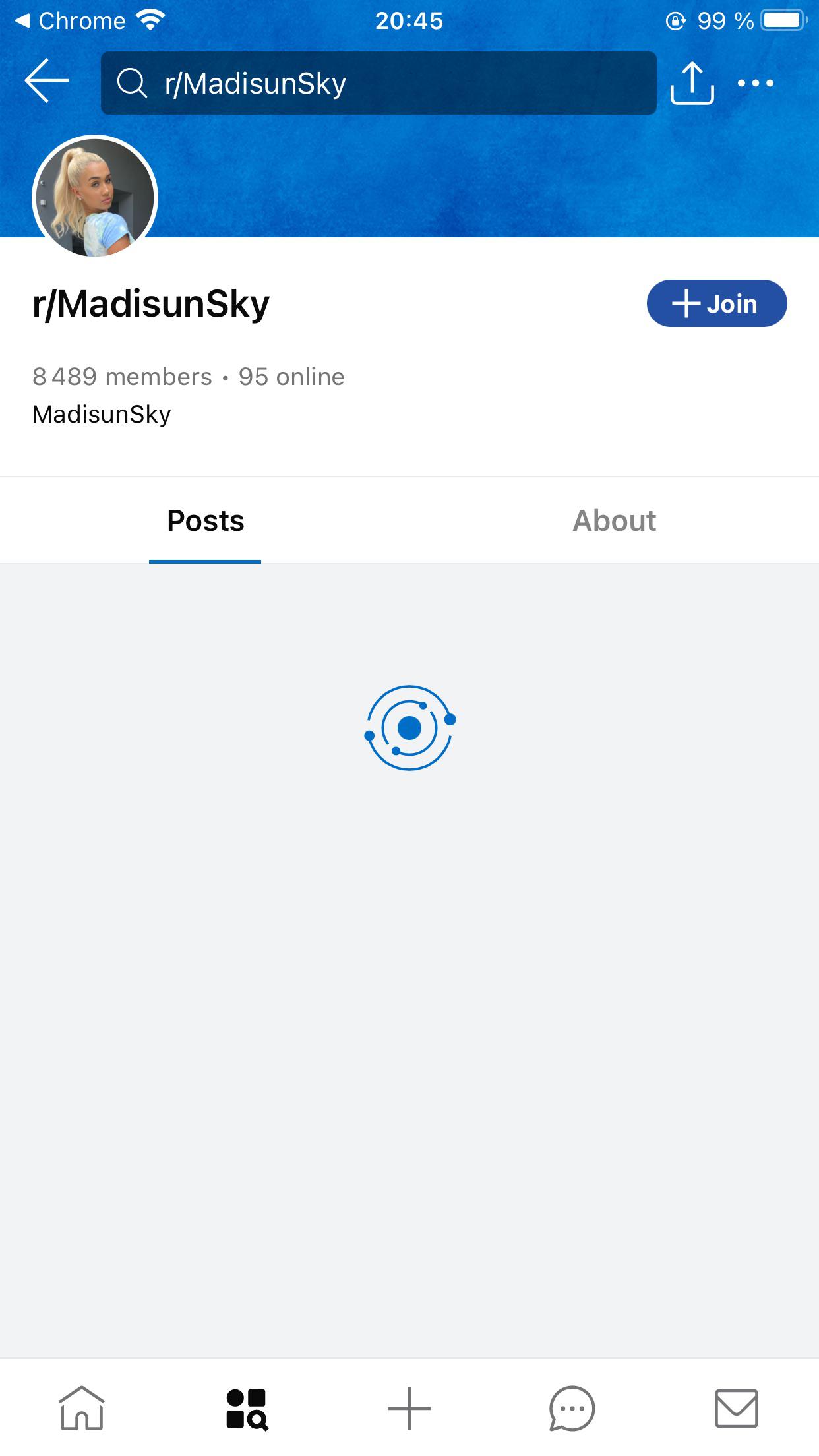Tap the subreddit title r/MadisunSky
This screenshot has height=1456, width=819.
click(150, 303)
